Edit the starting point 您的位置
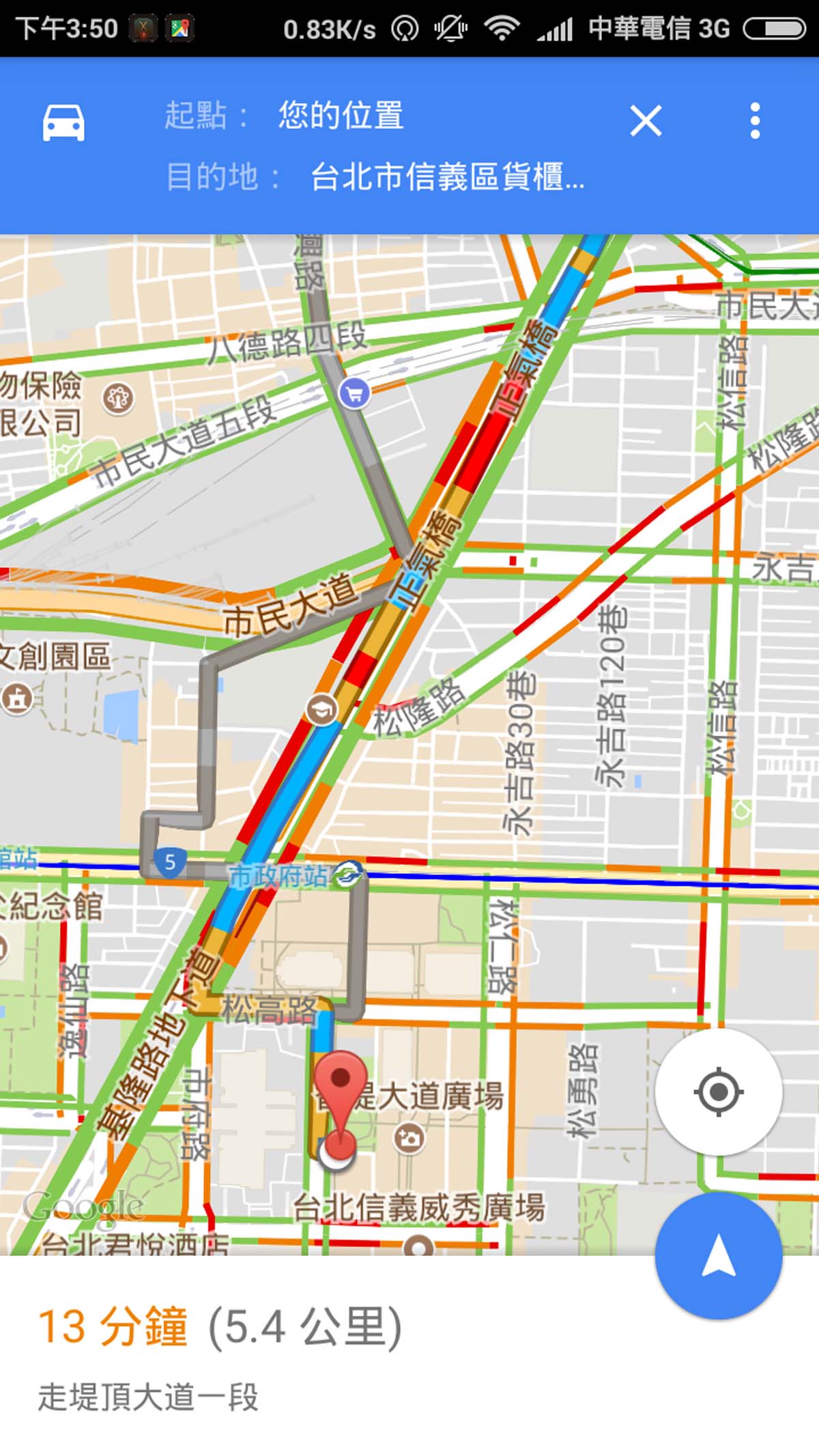The width and height of the screenshot is (819, 1456). (340, 115)
